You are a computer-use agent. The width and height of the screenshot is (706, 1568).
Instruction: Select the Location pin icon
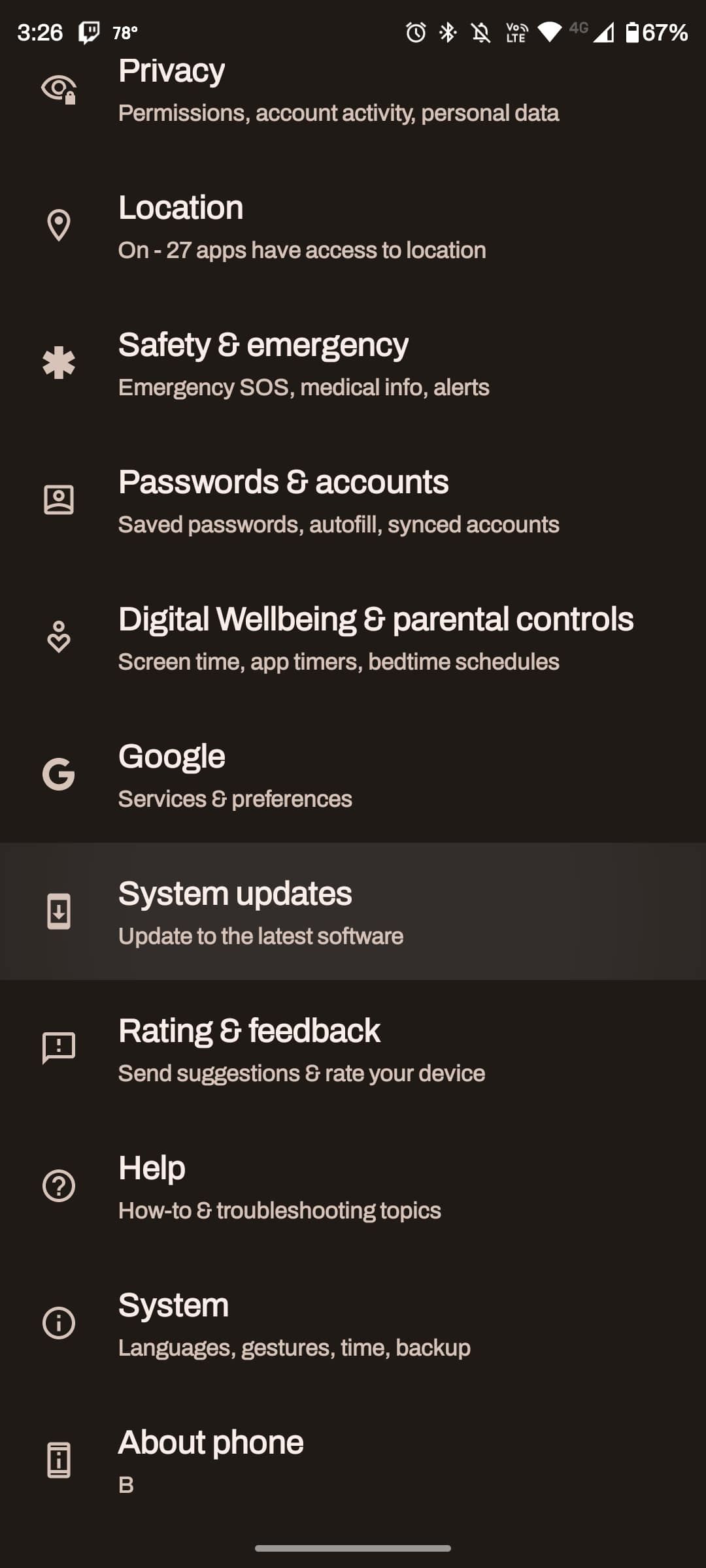(59, 227)
